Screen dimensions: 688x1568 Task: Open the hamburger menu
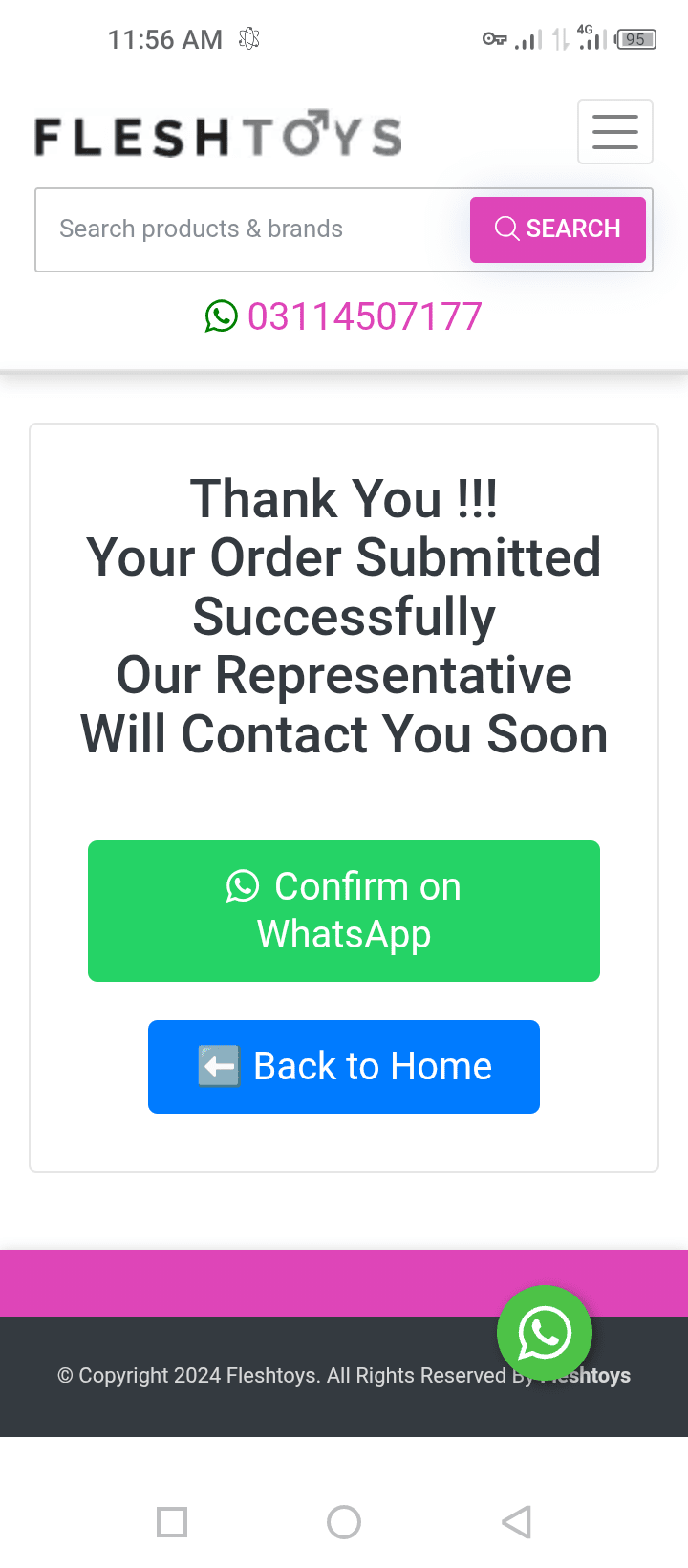click(614, 132)
